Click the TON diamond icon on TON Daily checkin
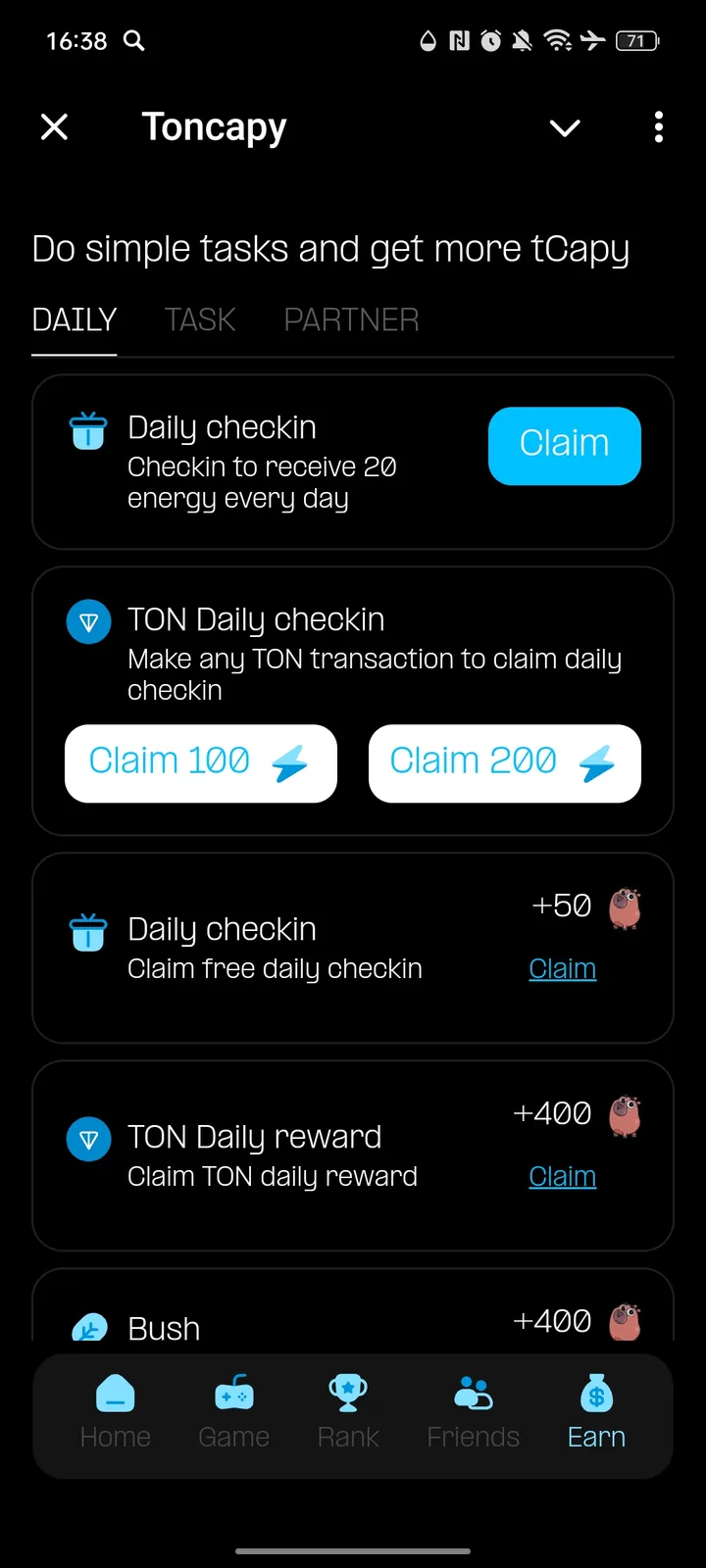This screenshot has width=706, height=1568. (x=88, y=621)
